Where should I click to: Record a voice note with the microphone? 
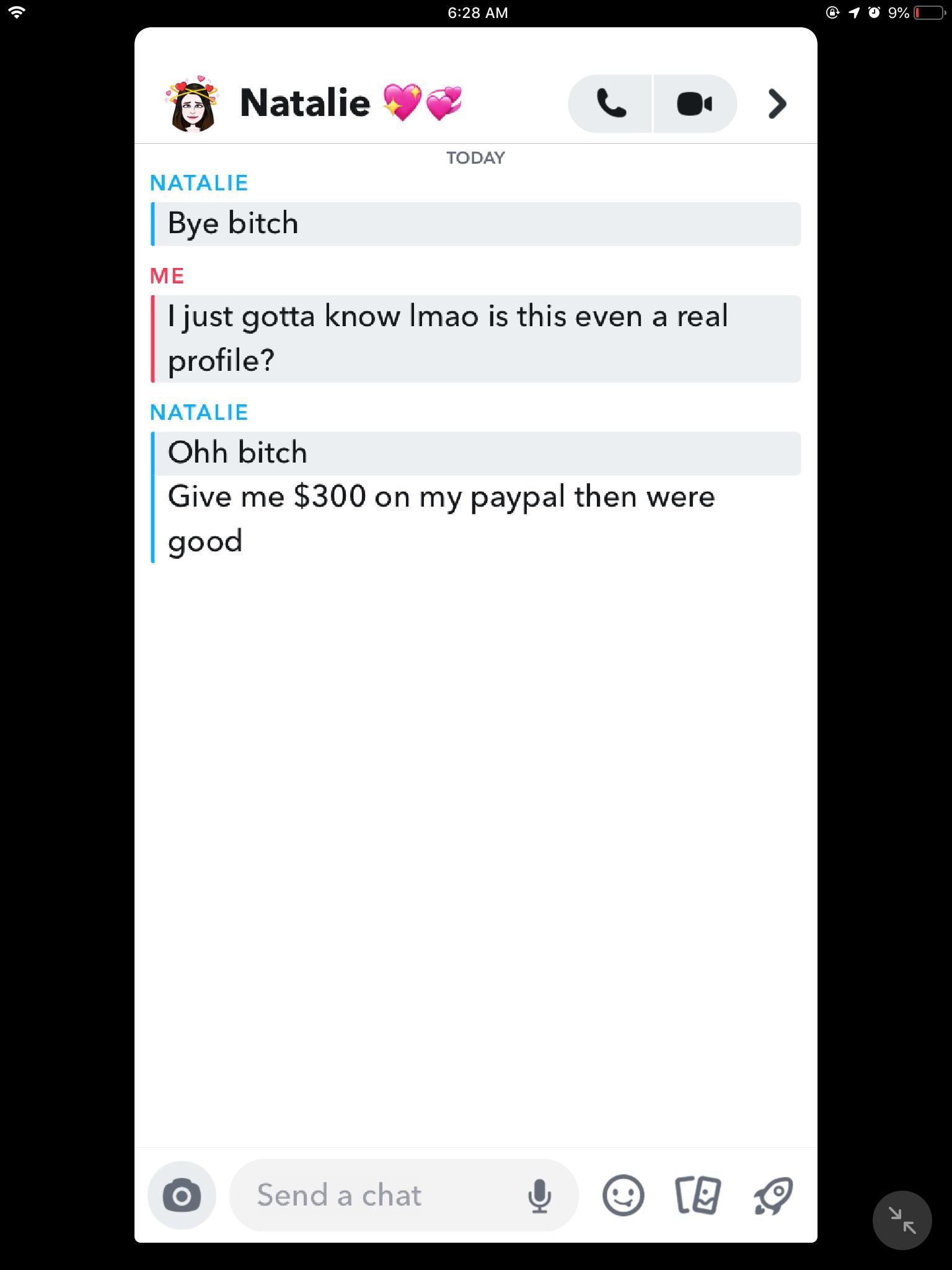tap(539, 1195)
